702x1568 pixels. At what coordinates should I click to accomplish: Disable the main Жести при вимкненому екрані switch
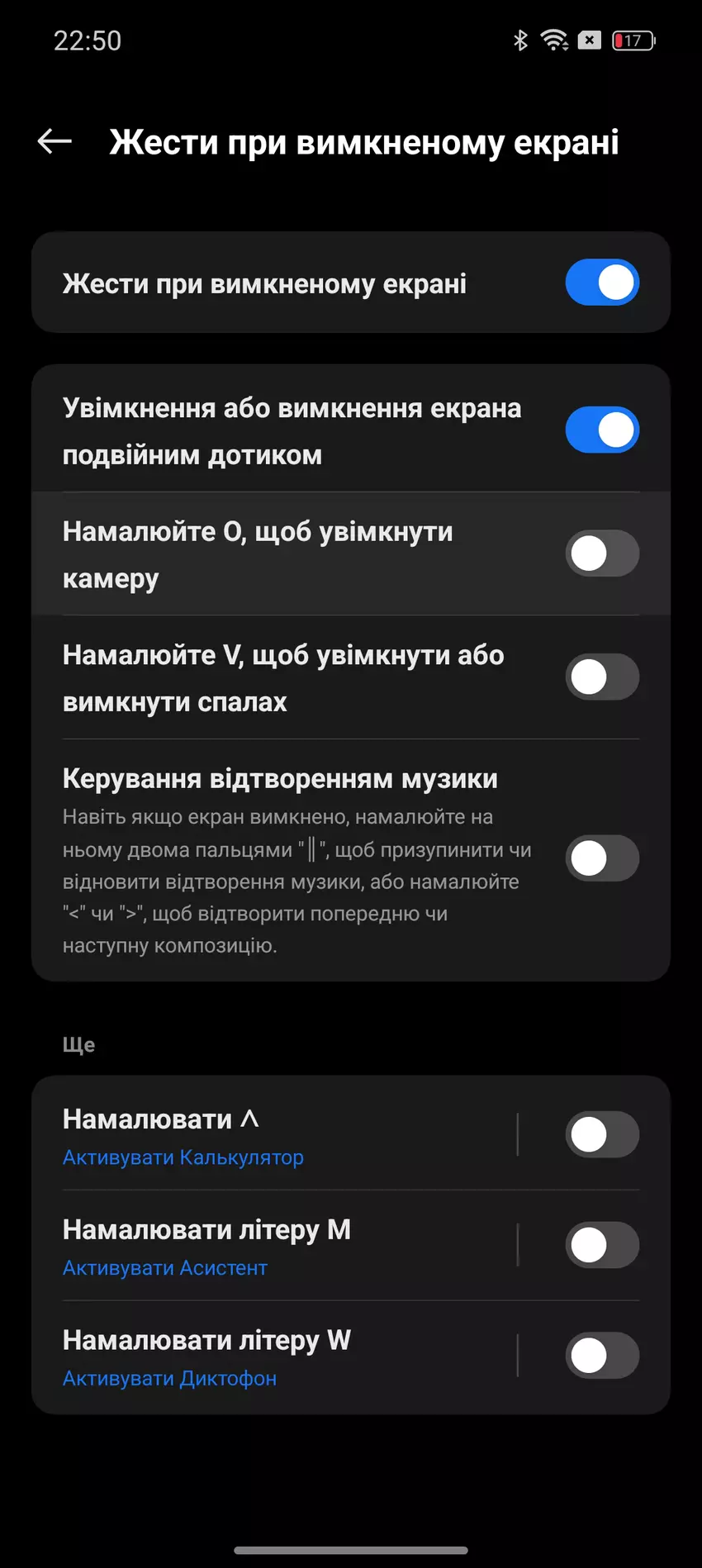tap(601, 283)
